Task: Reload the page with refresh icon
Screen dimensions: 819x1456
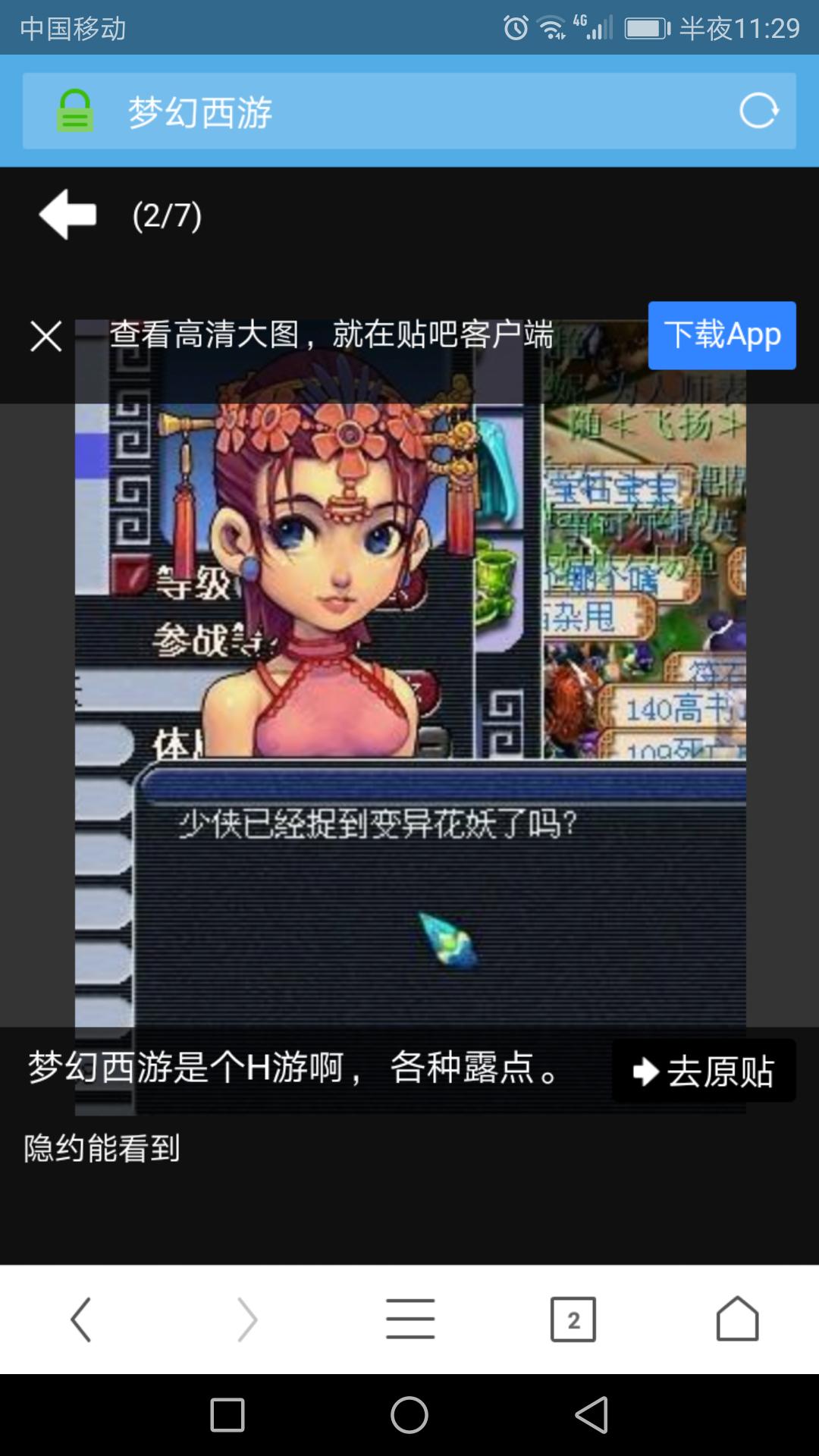Action: coord(758,111)
